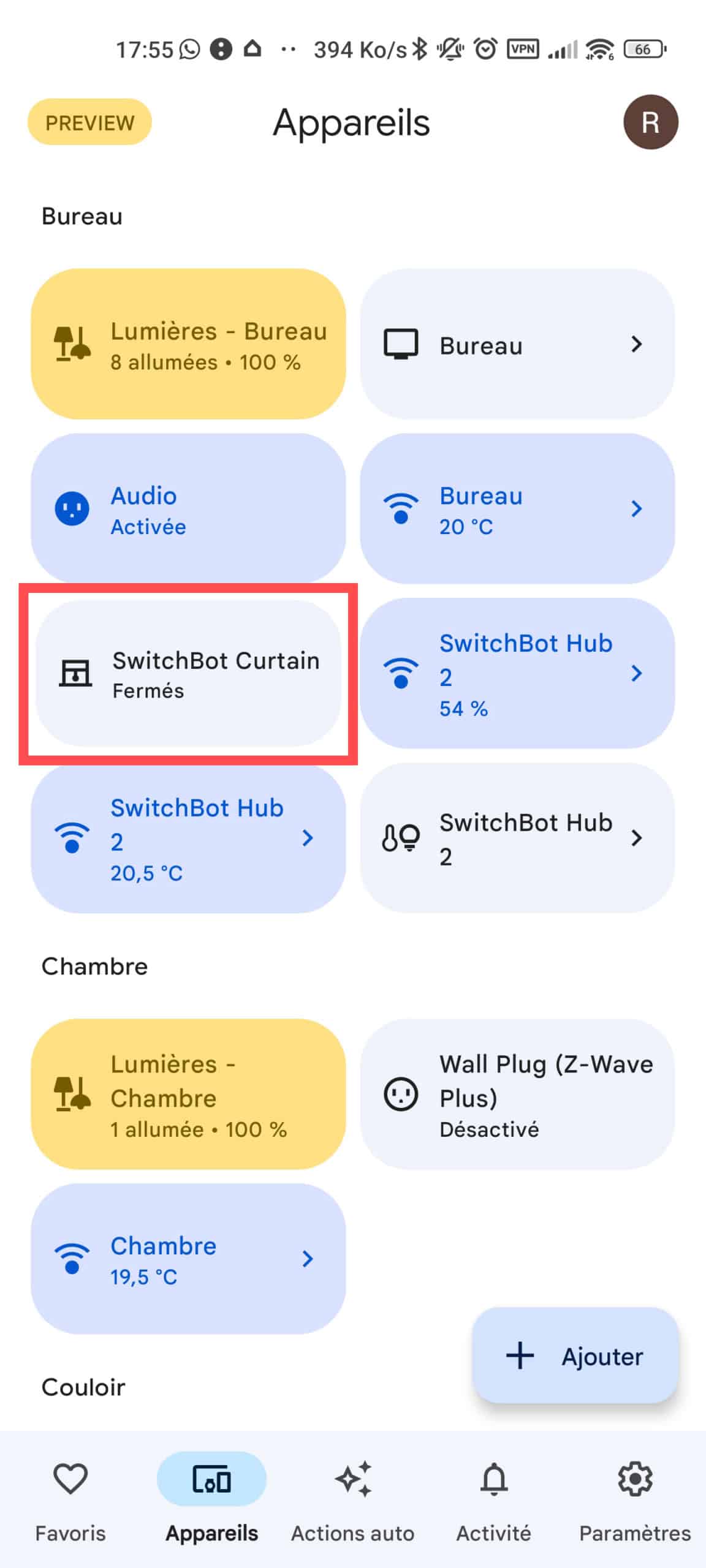Screen dimensions: 706x1568
Task: Tap the Ajouter button
Action: coord(575,1355)
